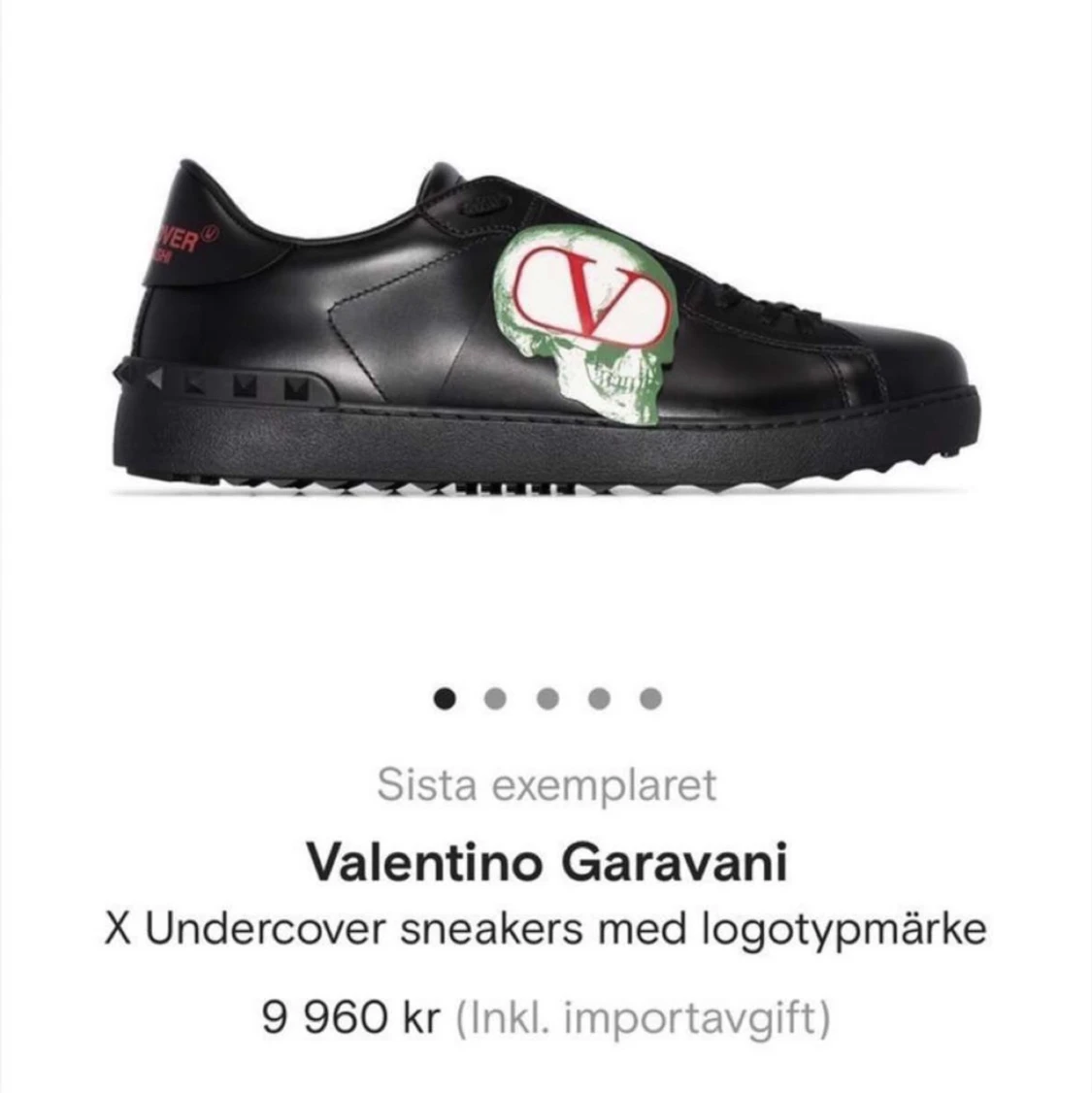The image size is (1092, 1093).
Task: Select the third carousel page dot
Action: coord(547,698)
